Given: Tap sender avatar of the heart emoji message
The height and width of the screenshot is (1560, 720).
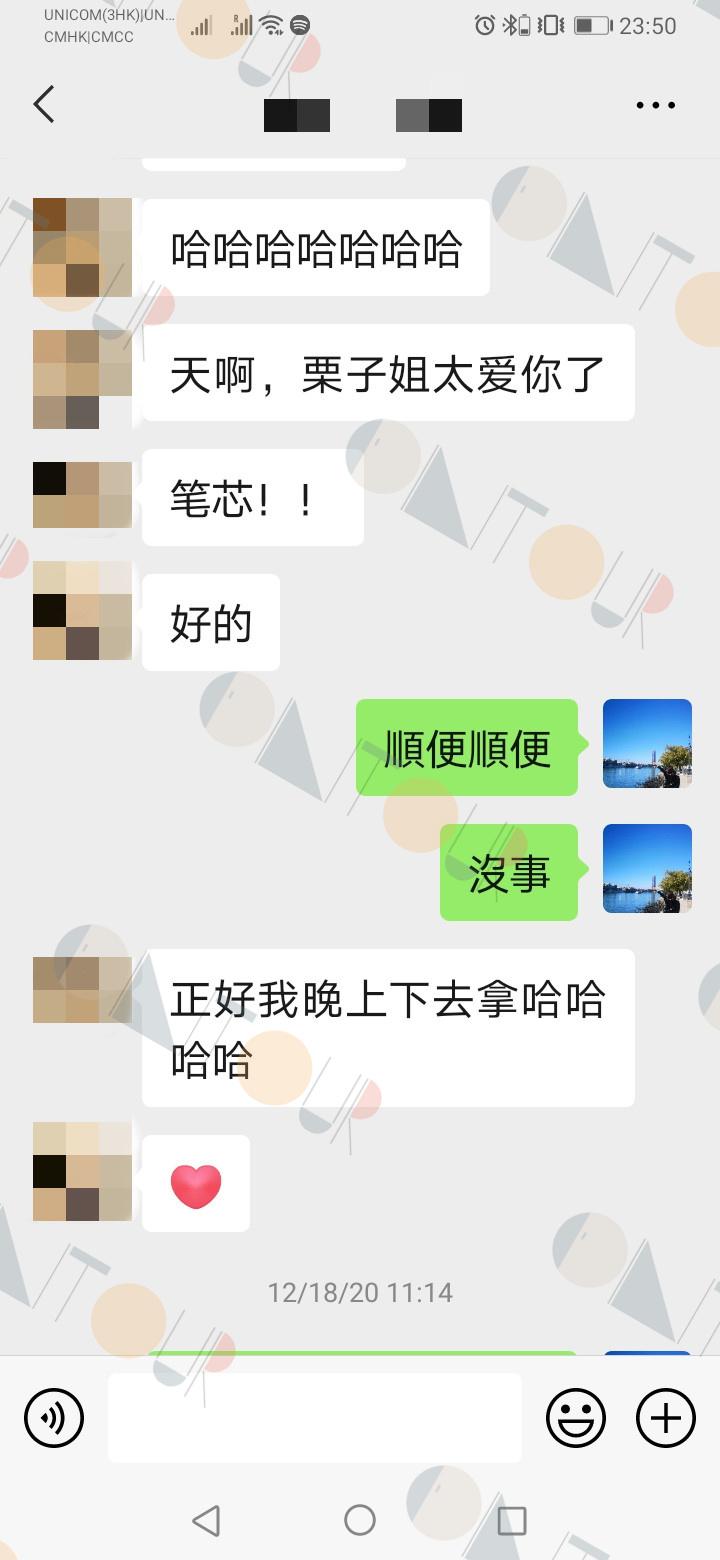Looking at the screenshot, I should click(83, 1172).
